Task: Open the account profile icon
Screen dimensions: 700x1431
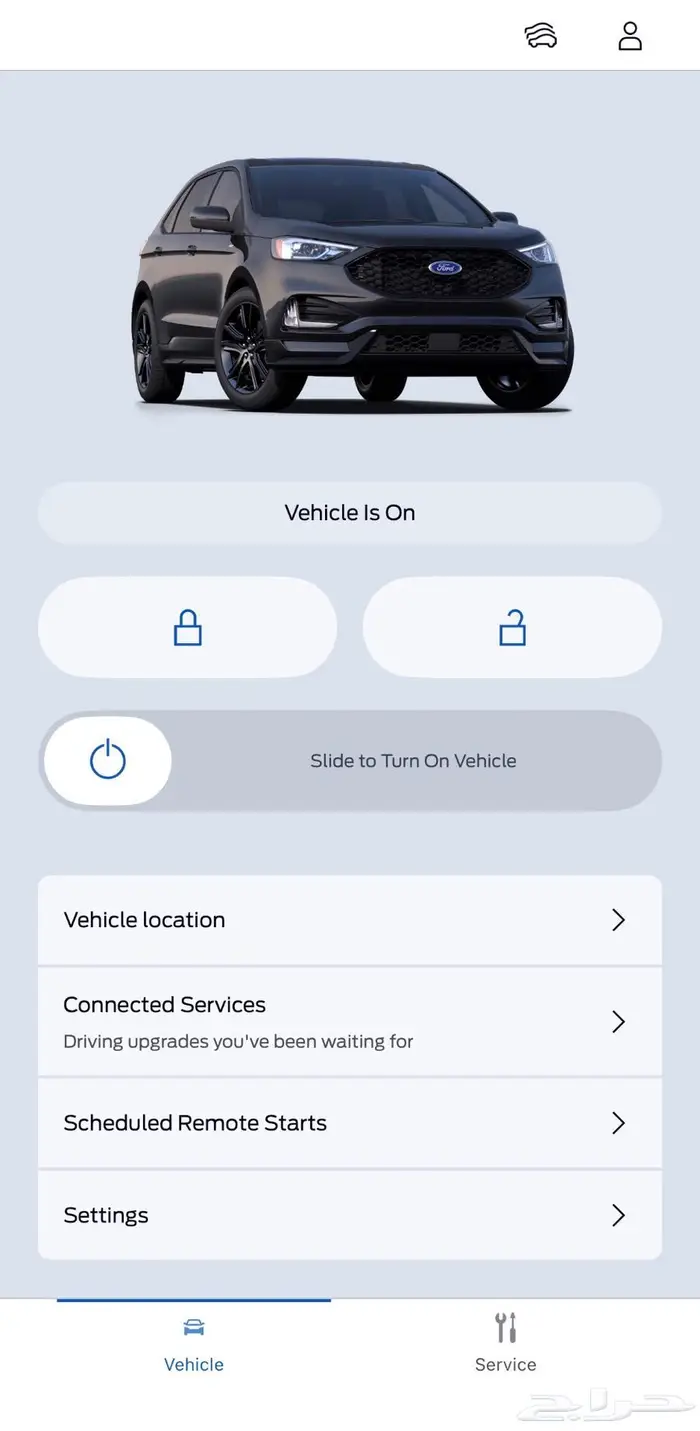Action: (629, 36)
